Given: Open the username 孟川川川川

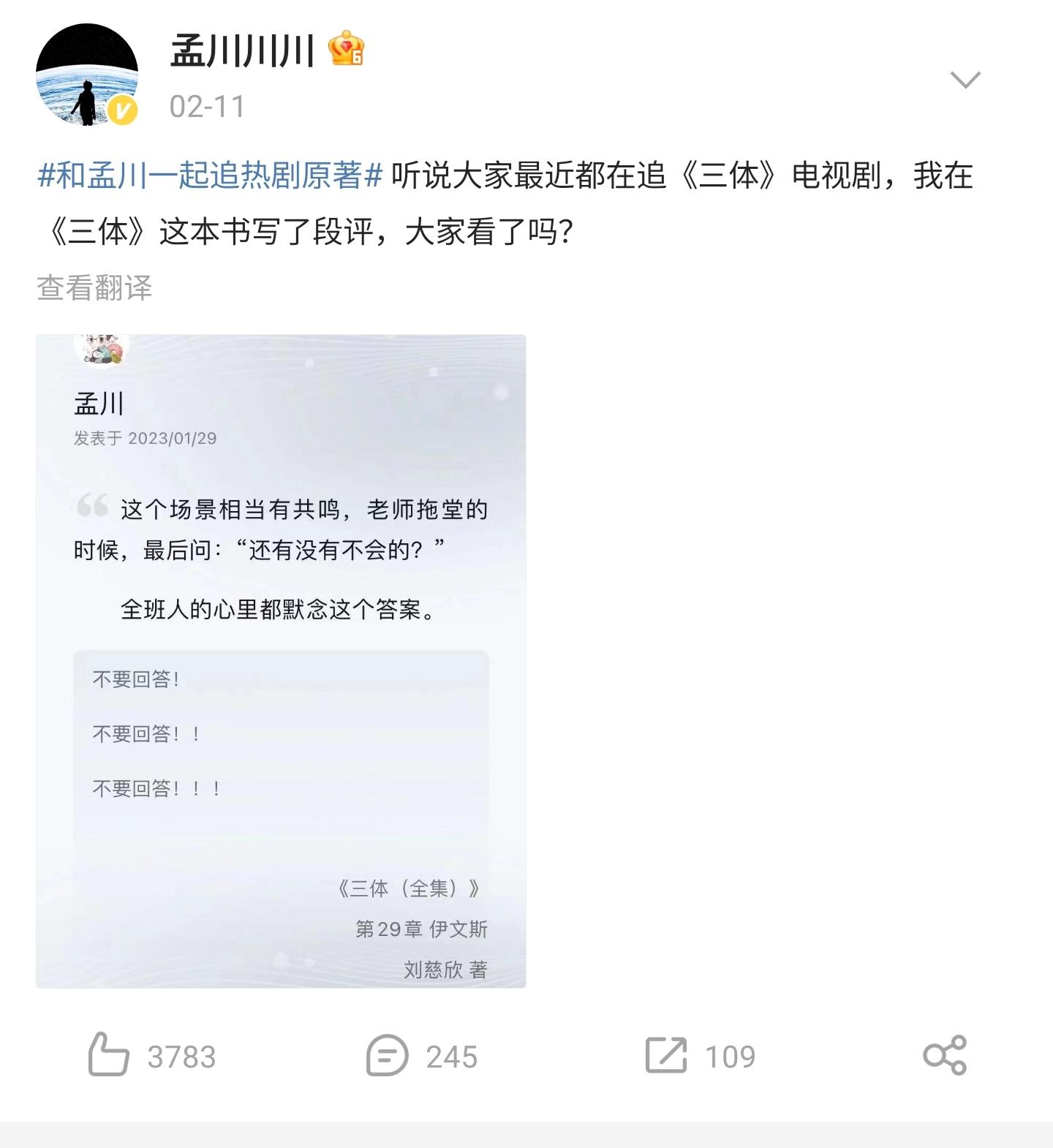Looking at the screenshot, I should click(242, 52).
